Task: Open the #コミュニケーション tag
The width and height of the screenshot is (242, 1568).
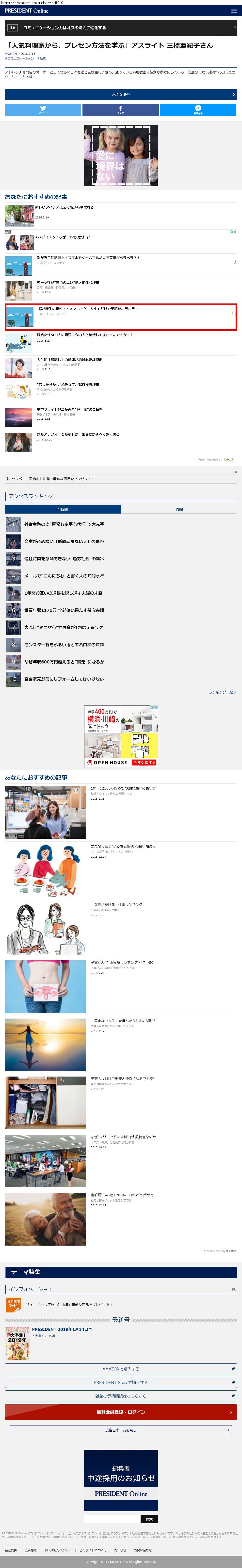Action: (19, 58)
